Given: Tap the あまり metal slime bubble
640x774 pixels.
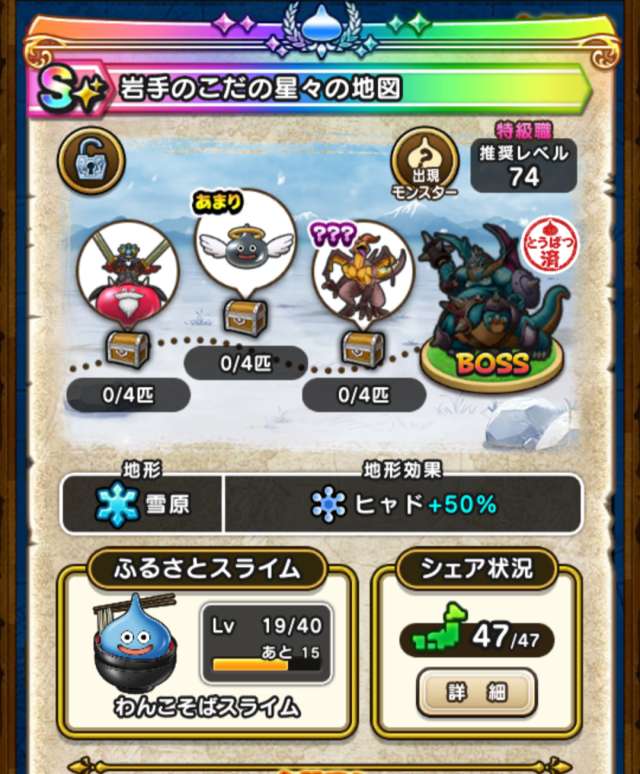Looking at the screenshot, I should click(x=245, y=246).
